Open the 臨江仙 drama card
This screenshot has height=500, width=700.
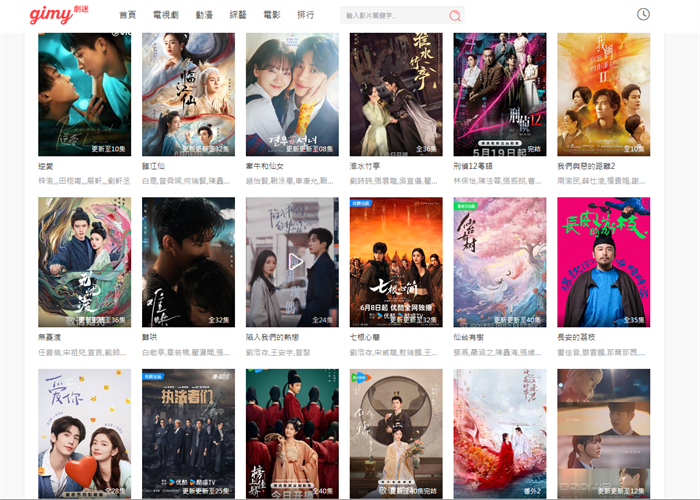click(x=188, y=93)
